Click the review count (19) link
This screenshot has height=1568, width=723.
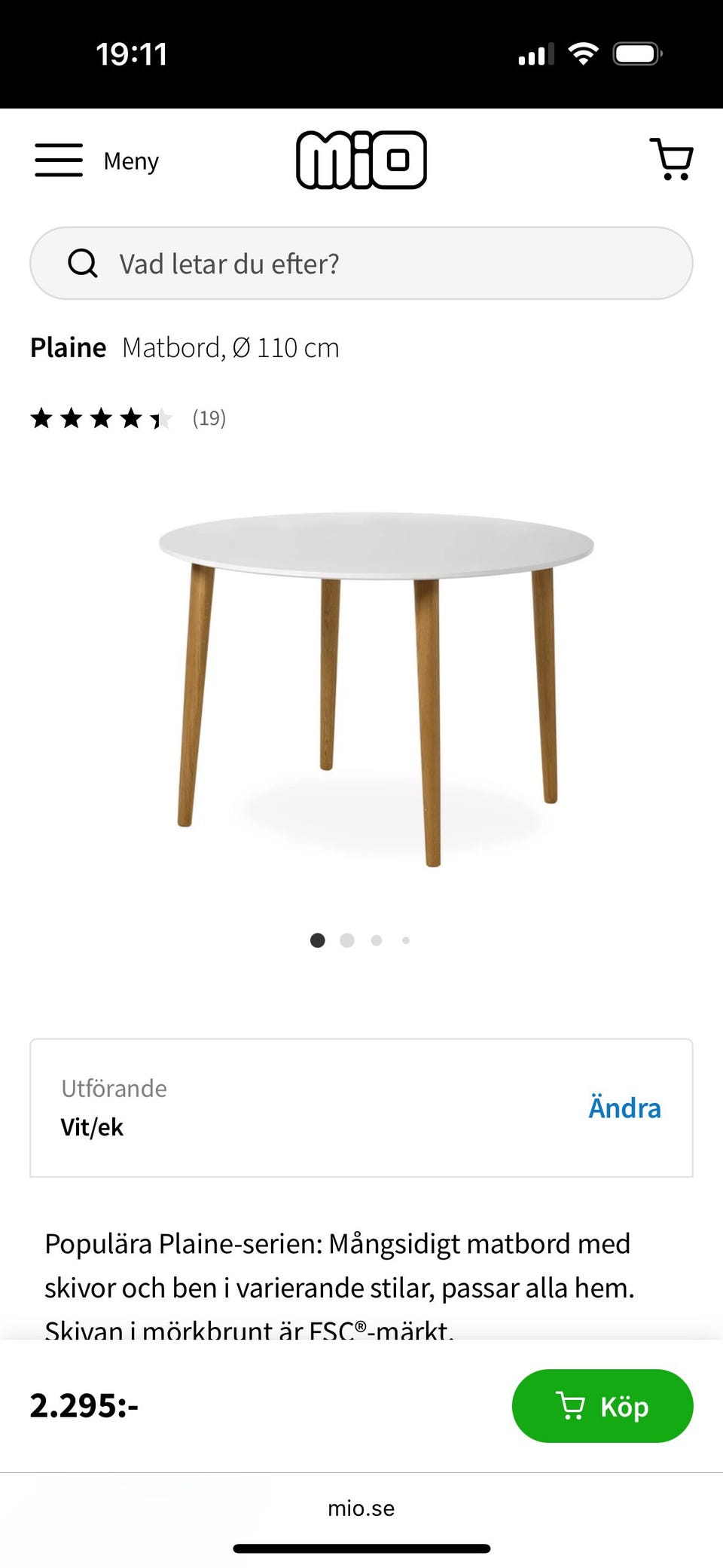(209, 418)
